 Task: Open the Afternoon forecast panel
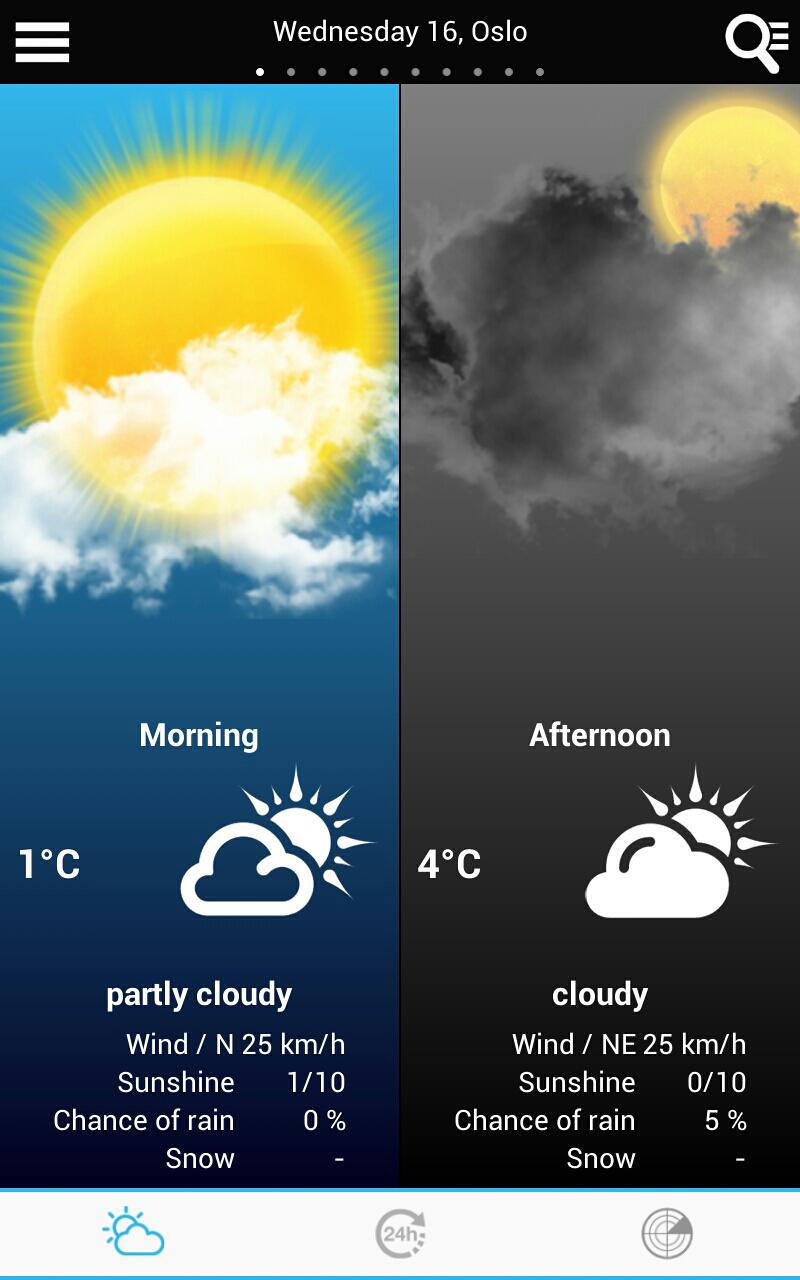click(600, 636)
